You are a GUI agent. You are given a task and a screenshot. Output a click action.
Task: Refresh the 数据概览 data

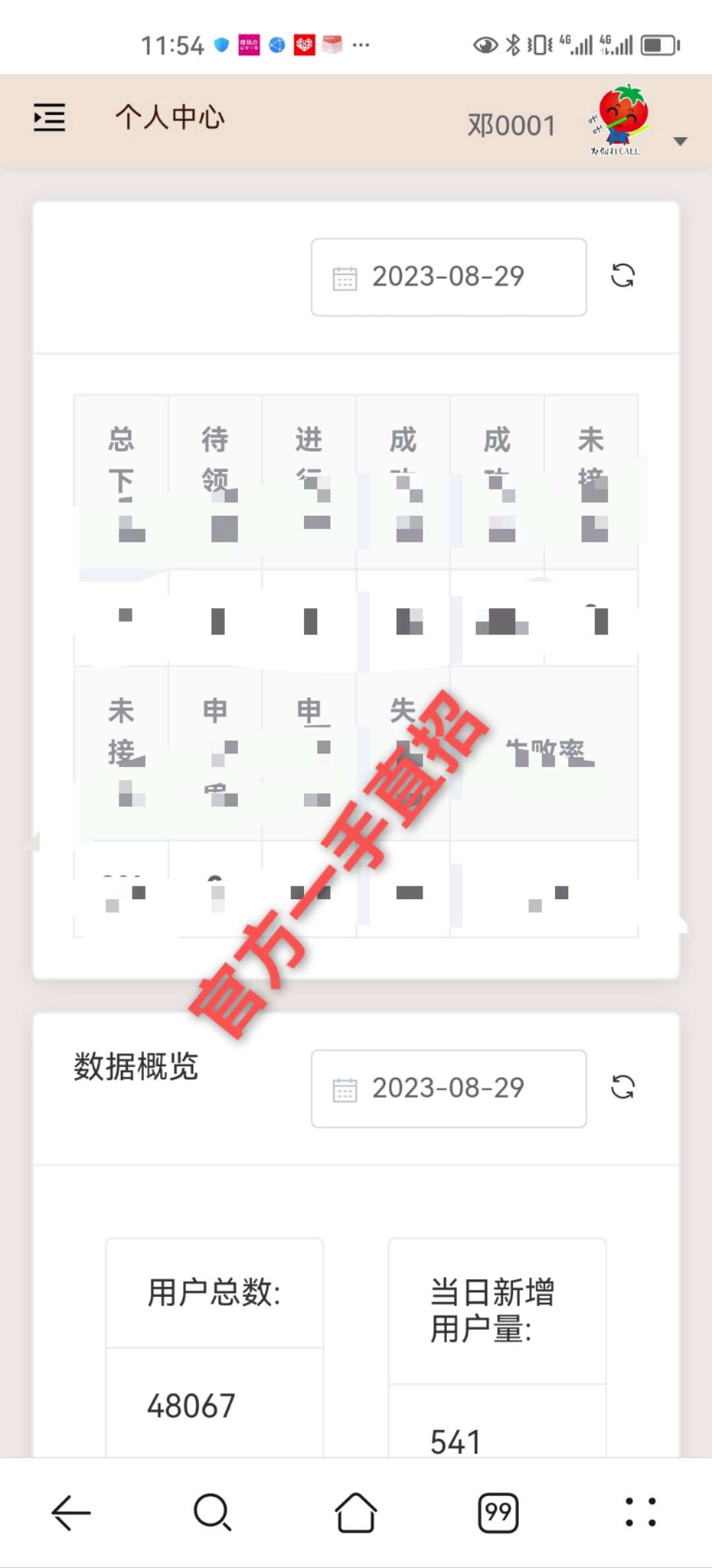pos(622,1087)
